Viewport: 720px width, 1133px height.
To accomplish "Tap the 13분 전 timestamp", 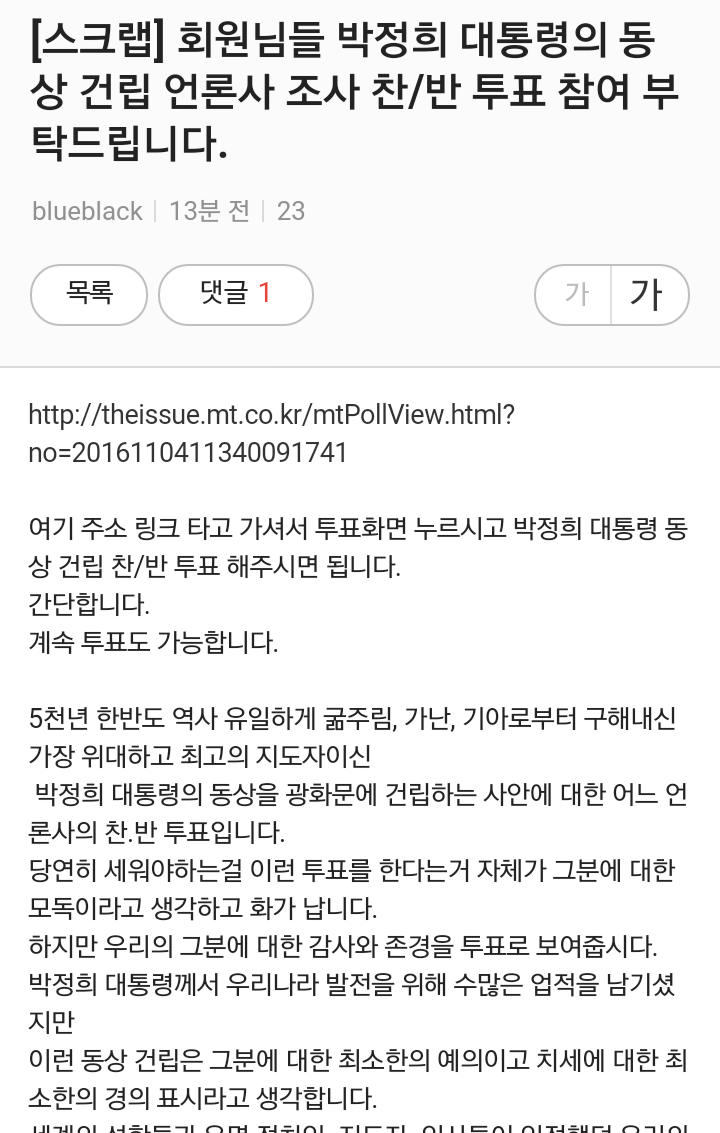I will 209,211.
